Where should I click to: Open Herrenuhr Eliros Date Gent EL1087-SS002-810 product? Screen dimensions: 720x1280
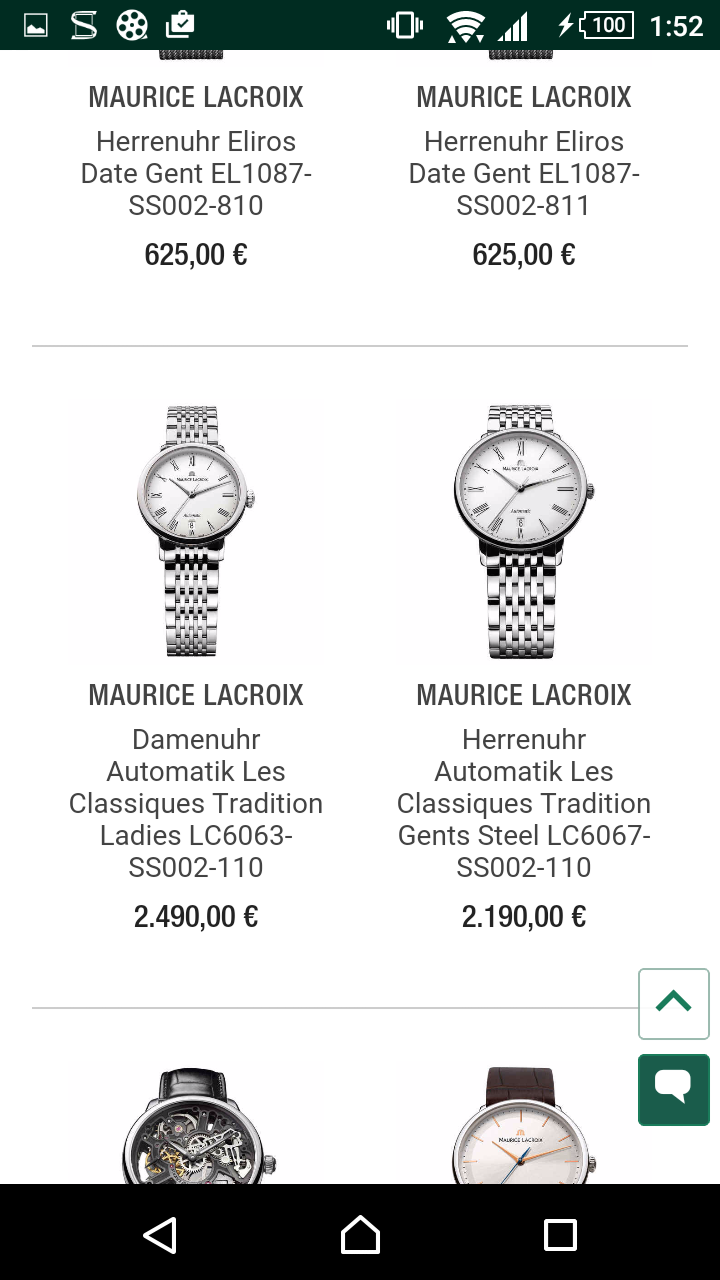coord(196,173)
